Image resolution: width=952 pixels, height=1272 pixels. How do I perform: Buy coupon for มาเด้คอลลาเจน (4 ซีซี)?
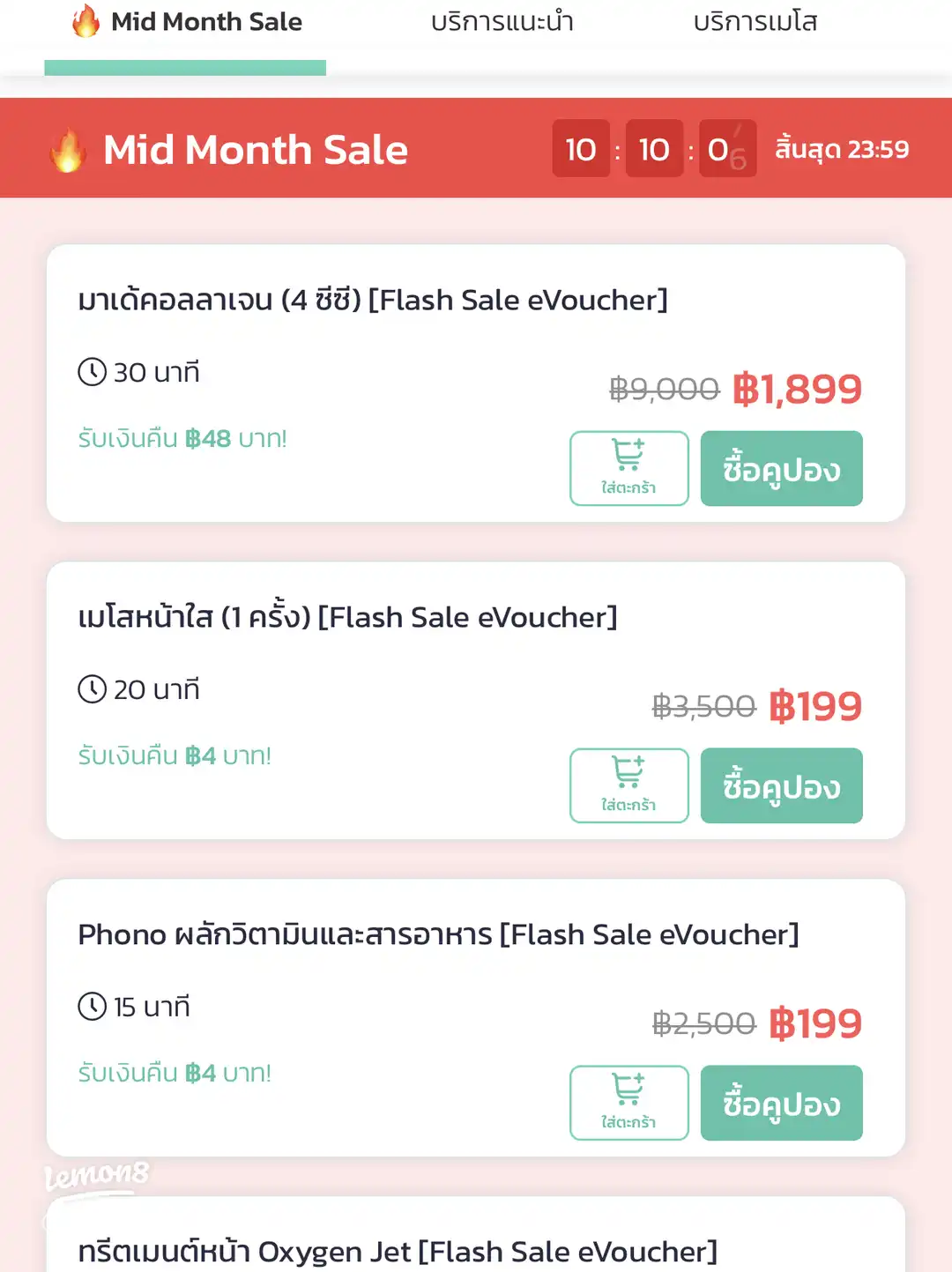tap(781, 468)
